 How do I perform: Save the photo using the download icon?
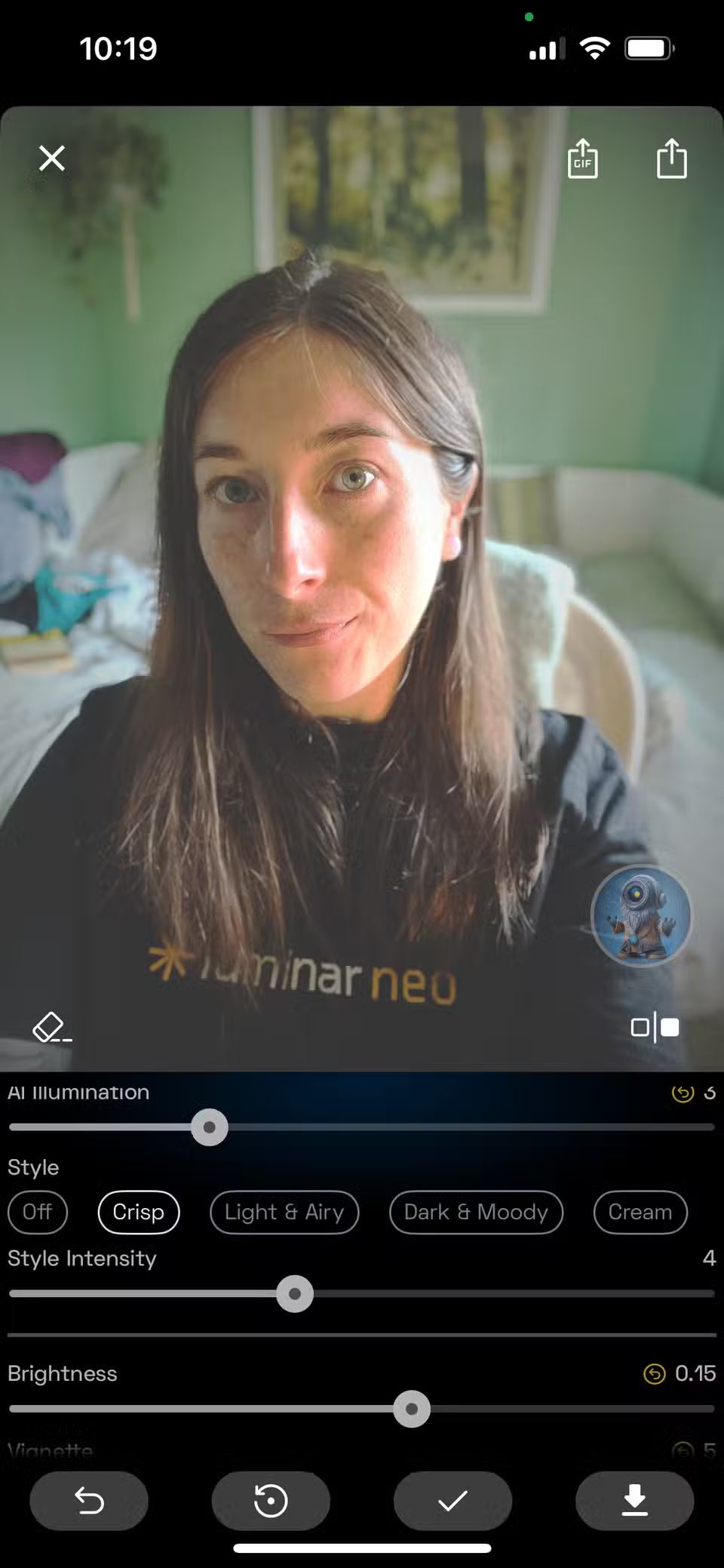point(634,1502)
